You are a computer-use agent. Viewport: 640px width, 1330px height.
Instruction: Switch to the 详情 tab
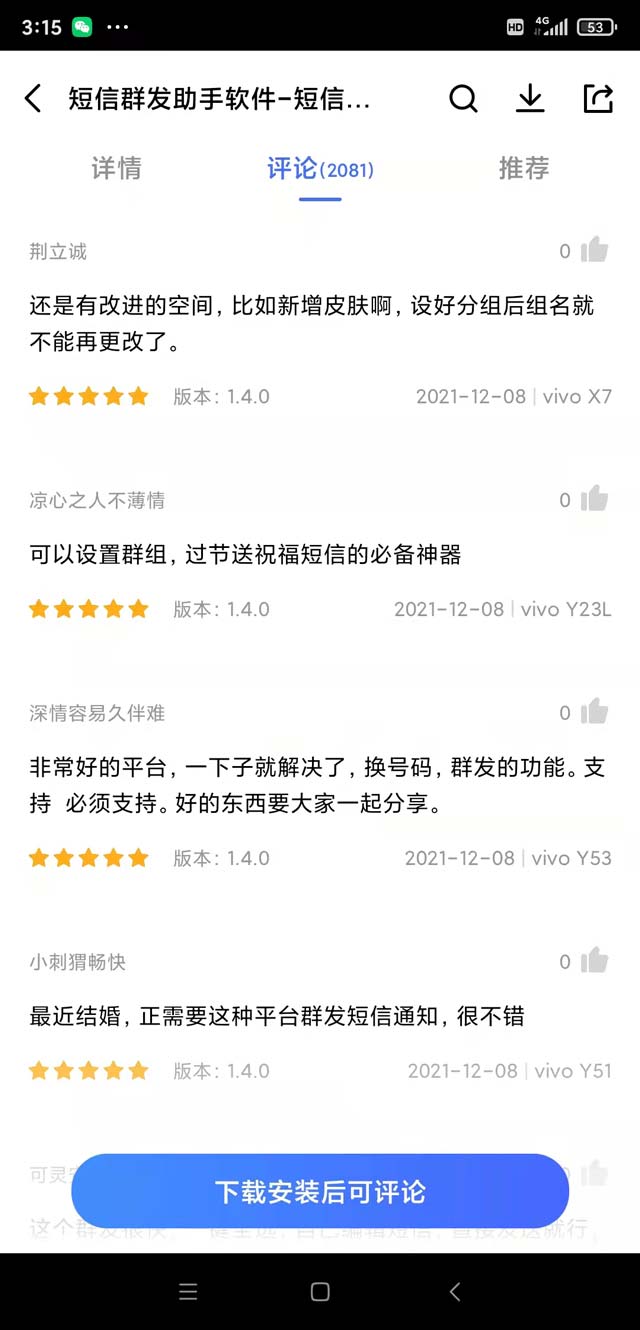(x=116, y=169)
